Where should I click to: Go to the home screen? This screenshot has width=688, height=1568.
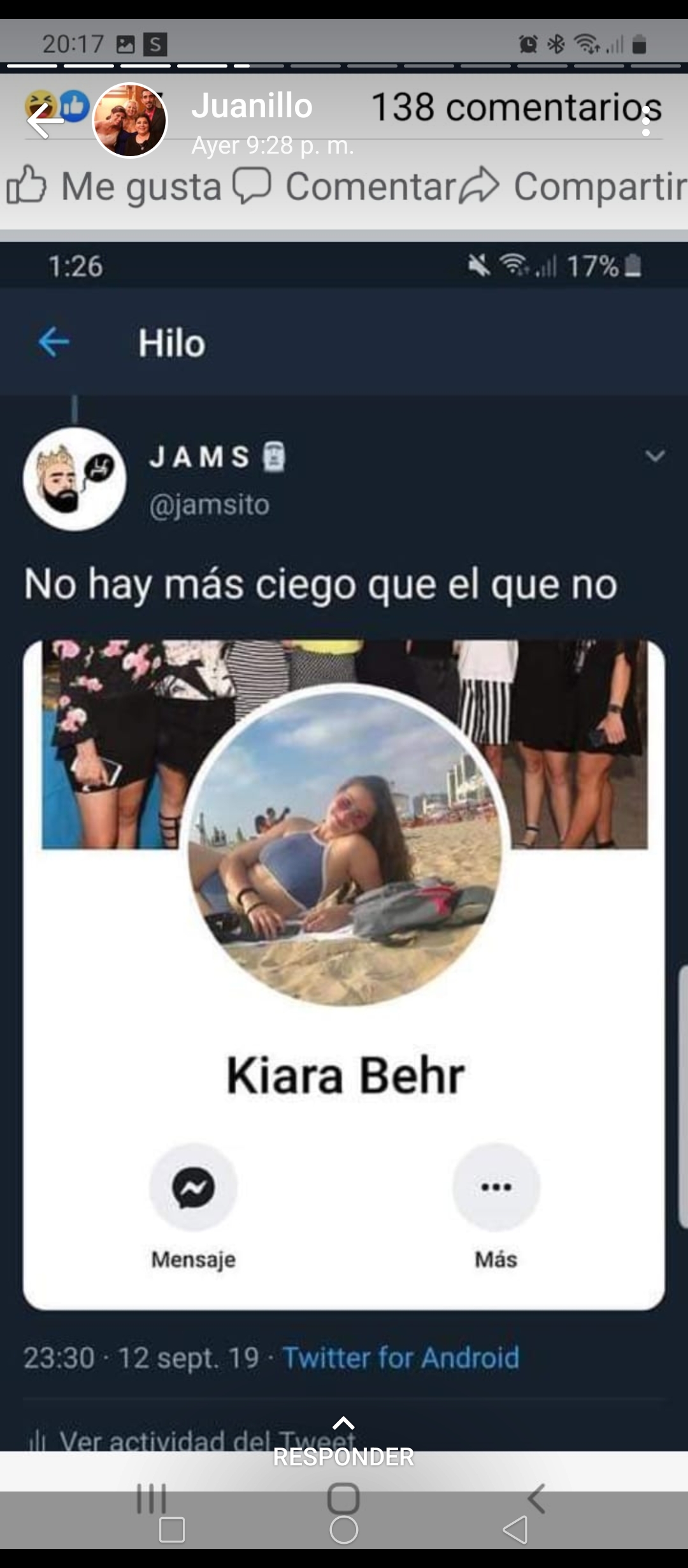pyautogui.click(x=343, y=1530)
